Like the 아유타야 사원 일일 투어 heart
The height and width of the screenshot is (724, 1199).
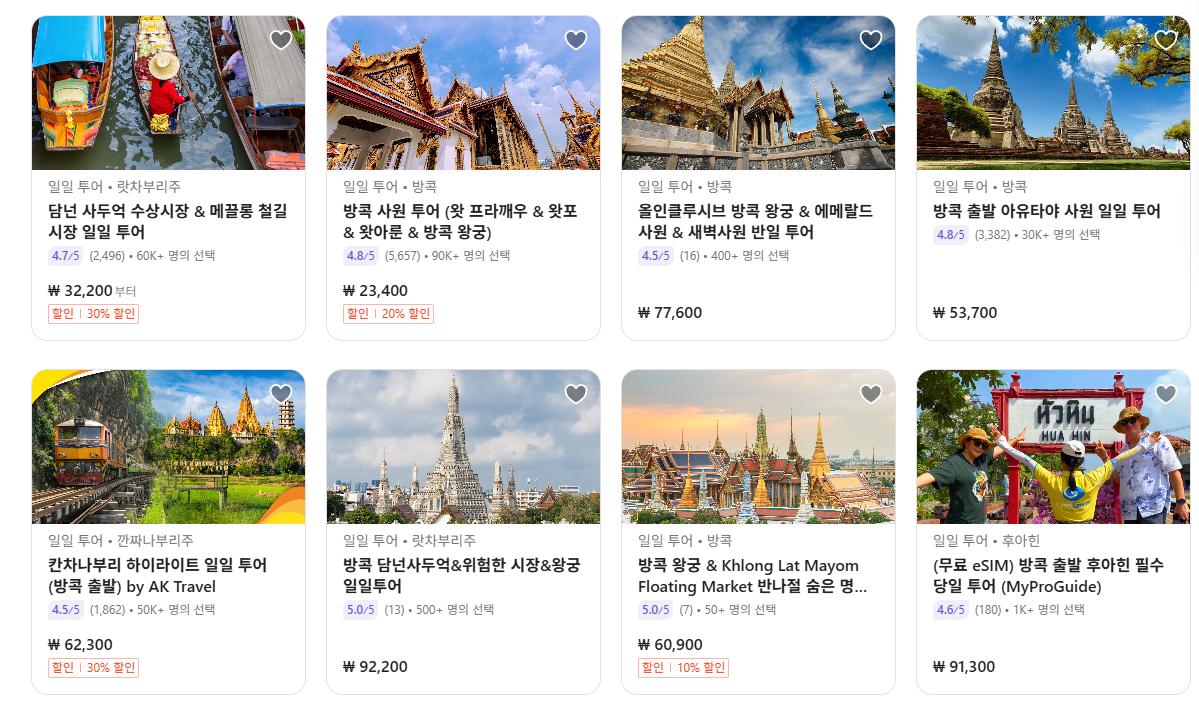(x=1165, y=40)
